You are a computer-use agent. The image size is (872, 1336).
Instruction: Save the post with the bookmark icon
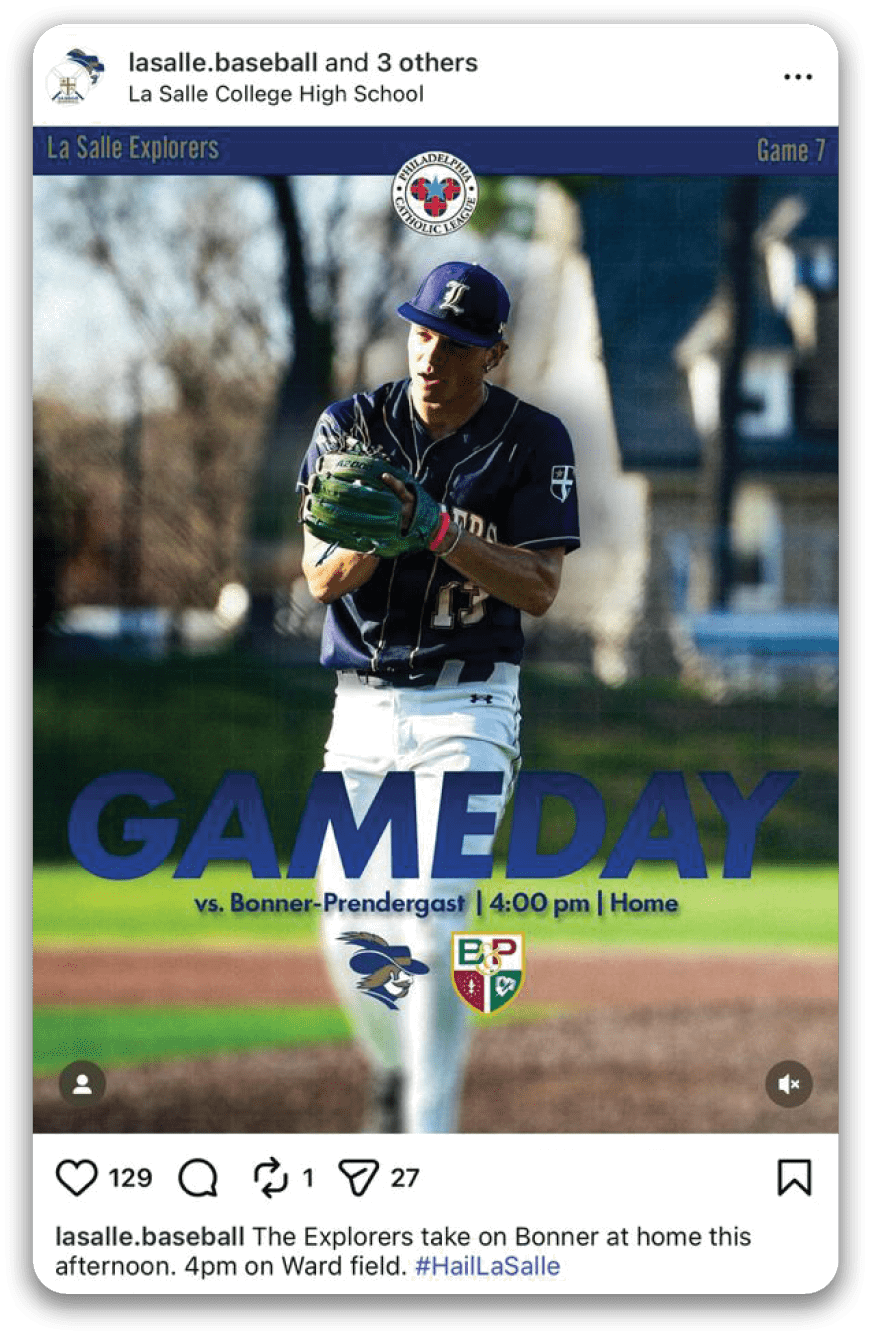point(794,1177)
